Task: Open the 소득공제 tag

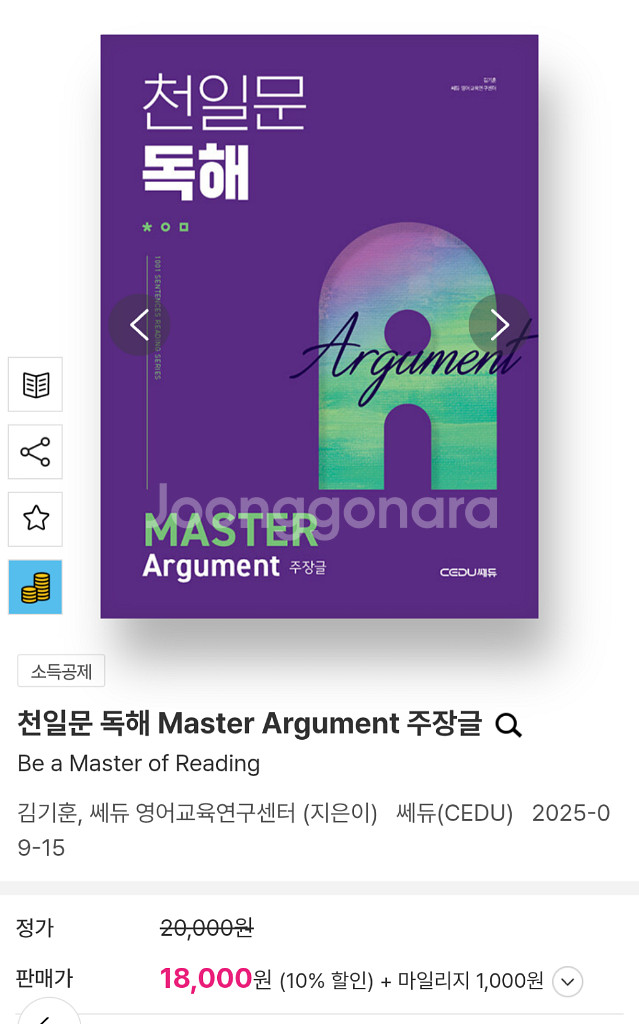Action: tap(61, 671)
